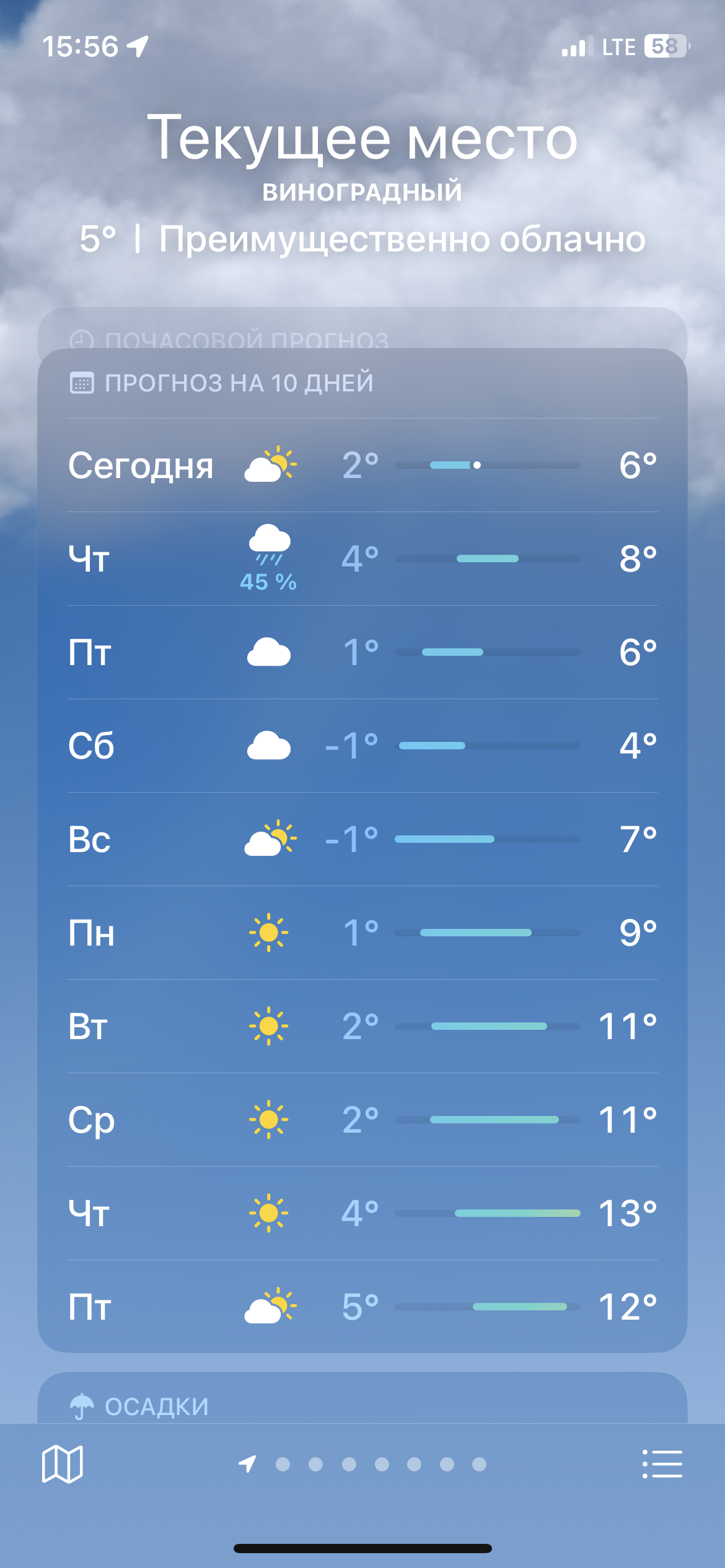Open the Почасовой прогноз hourly card
725x1568 pixels.
[362, 332]
